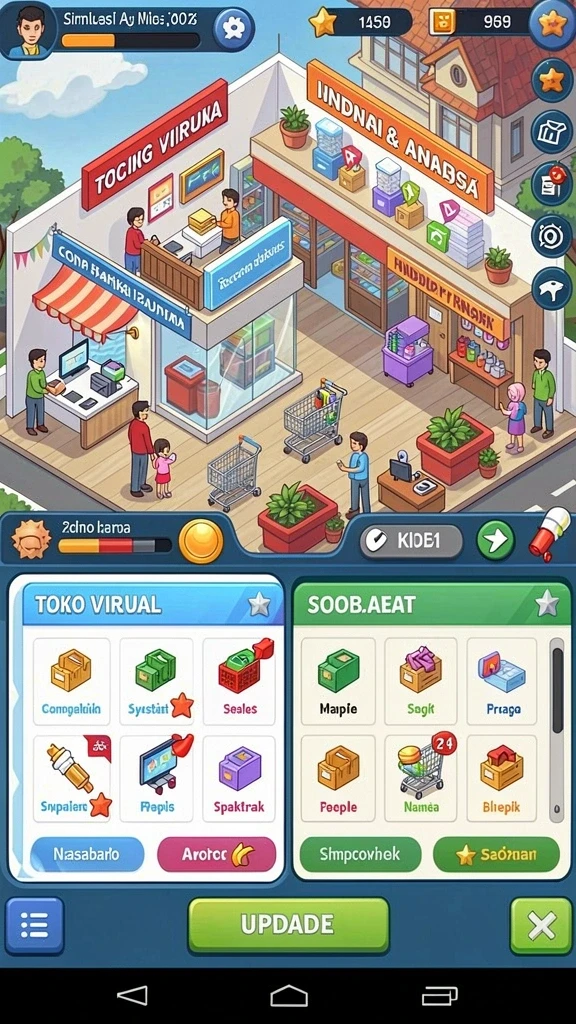The width and height of the screenshot is (576, 1024).
Task: Tap the green UPDADE button
Action: [288, 925]
